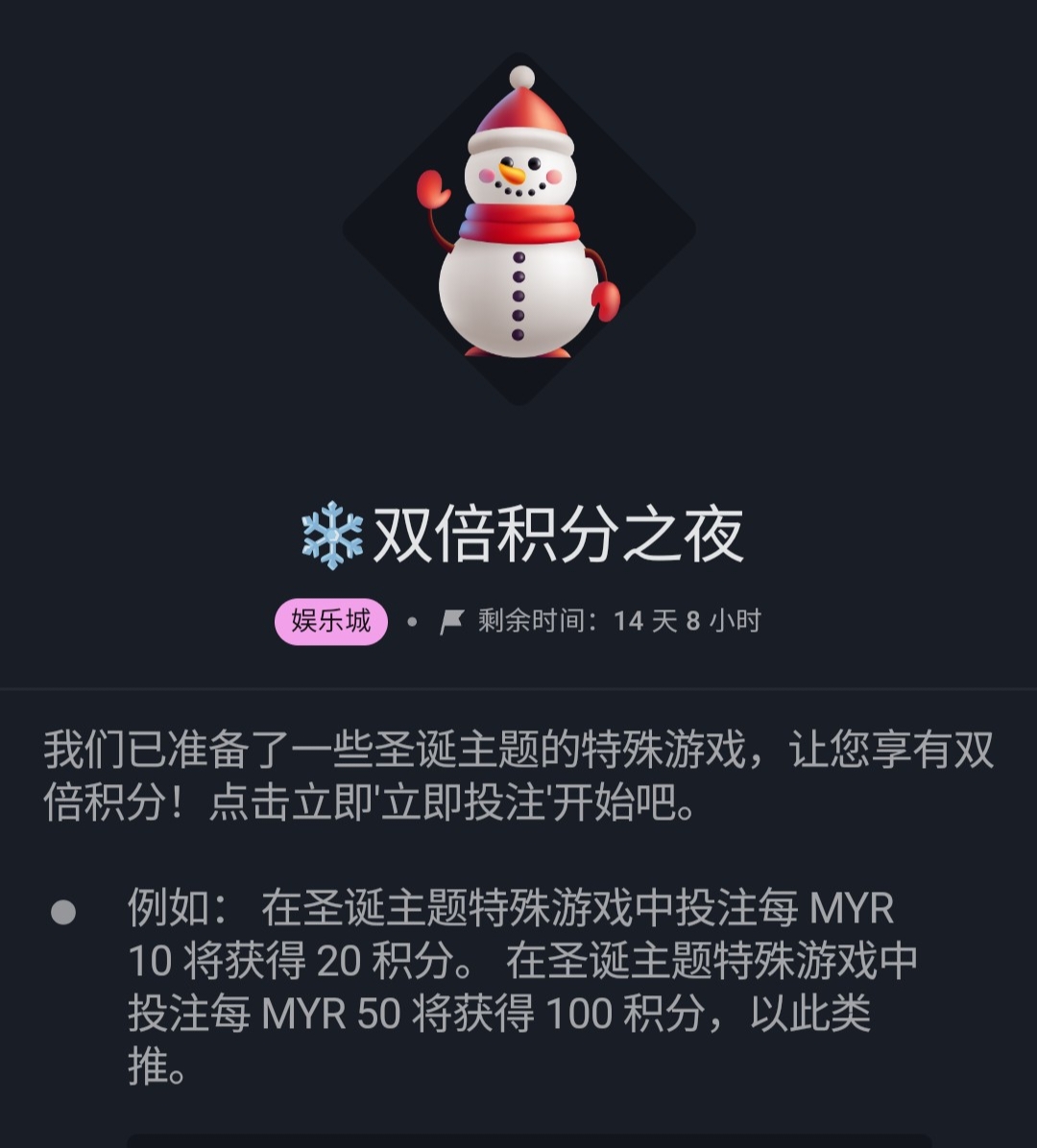
Task: Click the separator dot after the 娱乐城 tag
Action: tap(414, 622)
